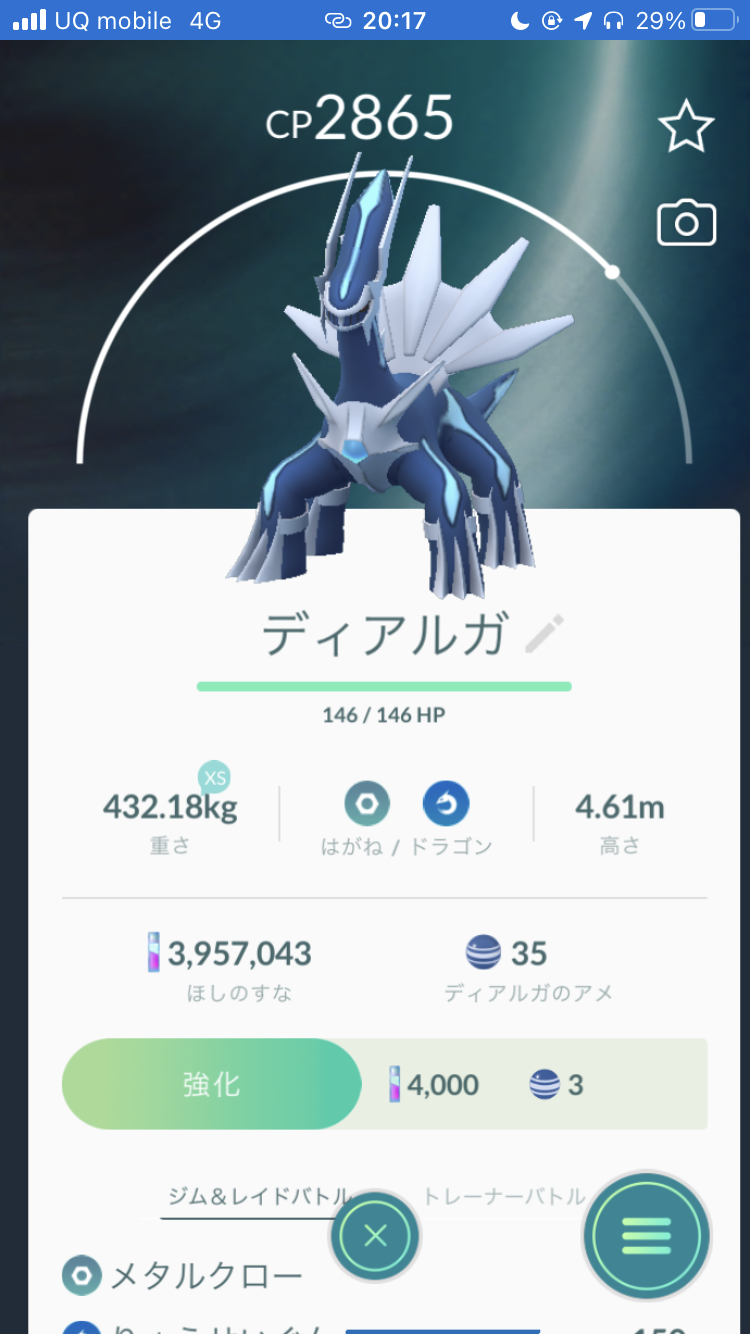Mark Dialga as favorite with the star
The height and width of the screenshot is (1334, 750).
686,128
